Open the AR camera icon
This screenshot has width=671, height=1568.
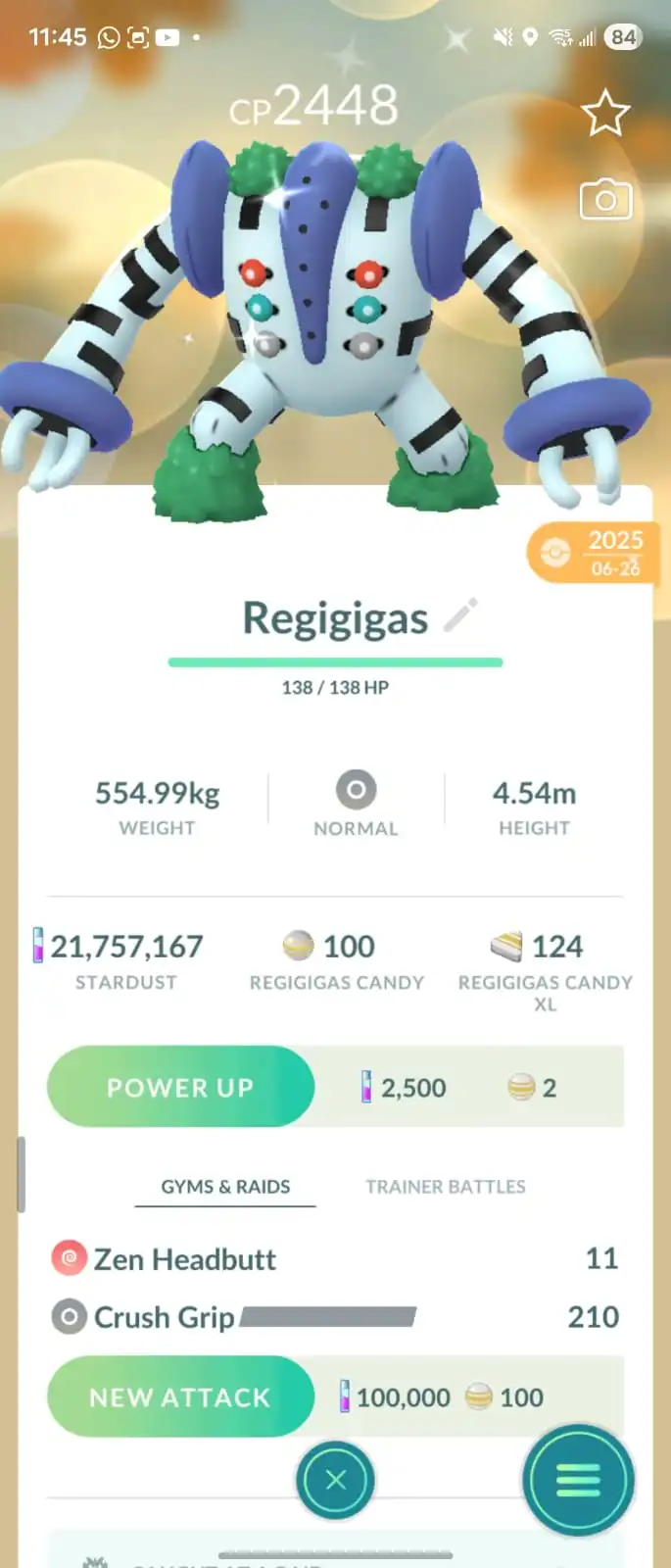(x=605, y=200)
